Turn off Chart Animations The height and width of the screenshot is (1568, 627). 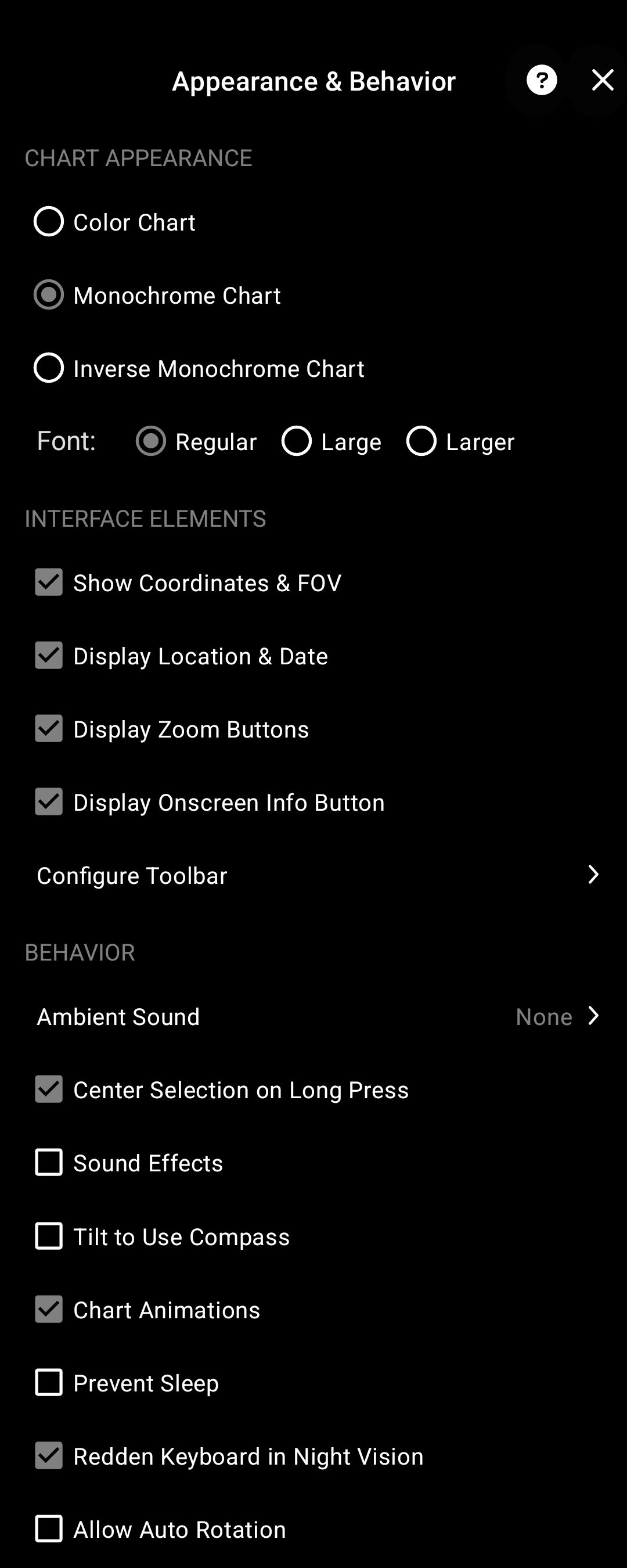coord(49,1310)
